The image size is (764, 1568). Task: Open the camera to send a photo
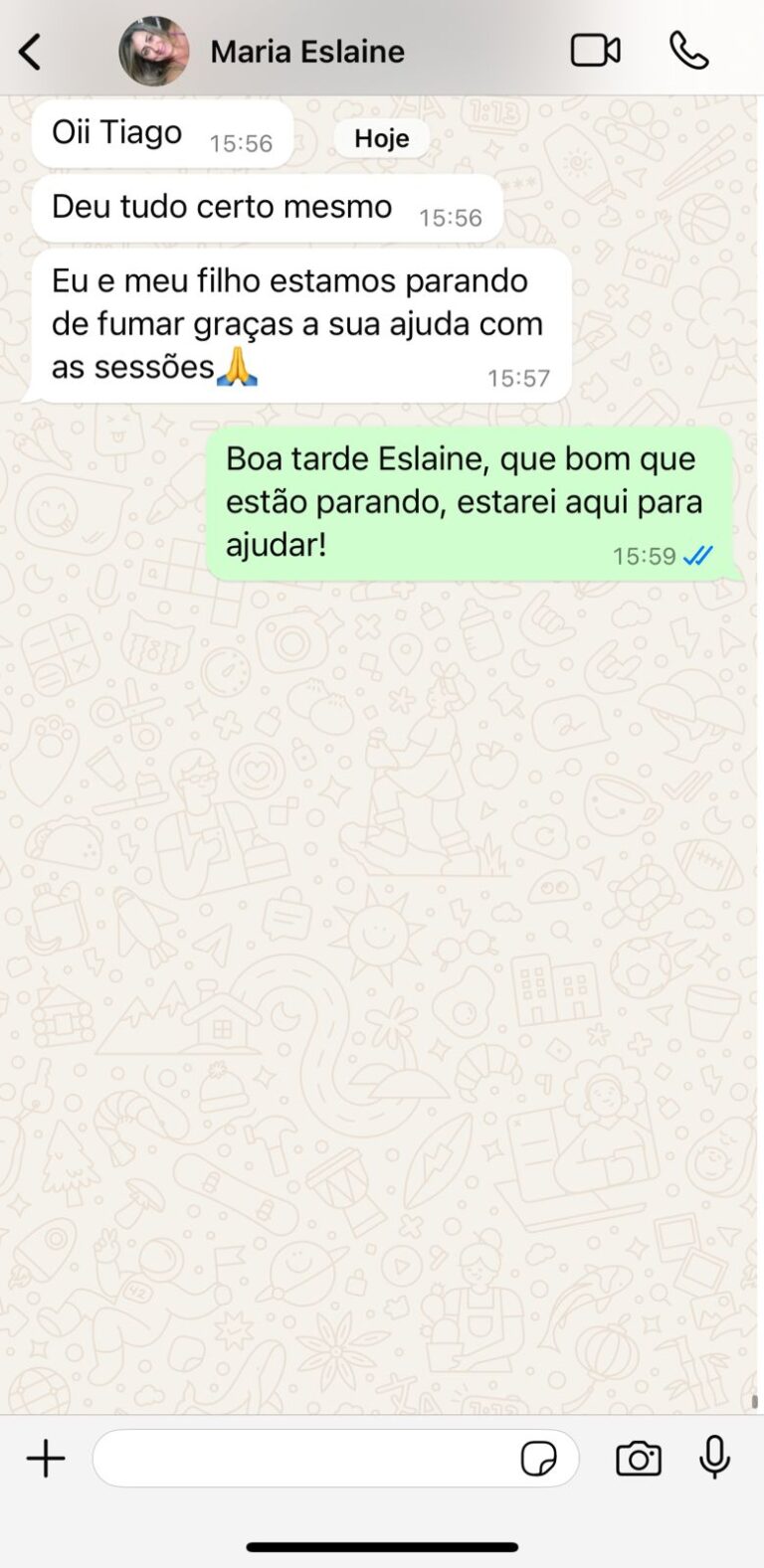point(639,1459)
